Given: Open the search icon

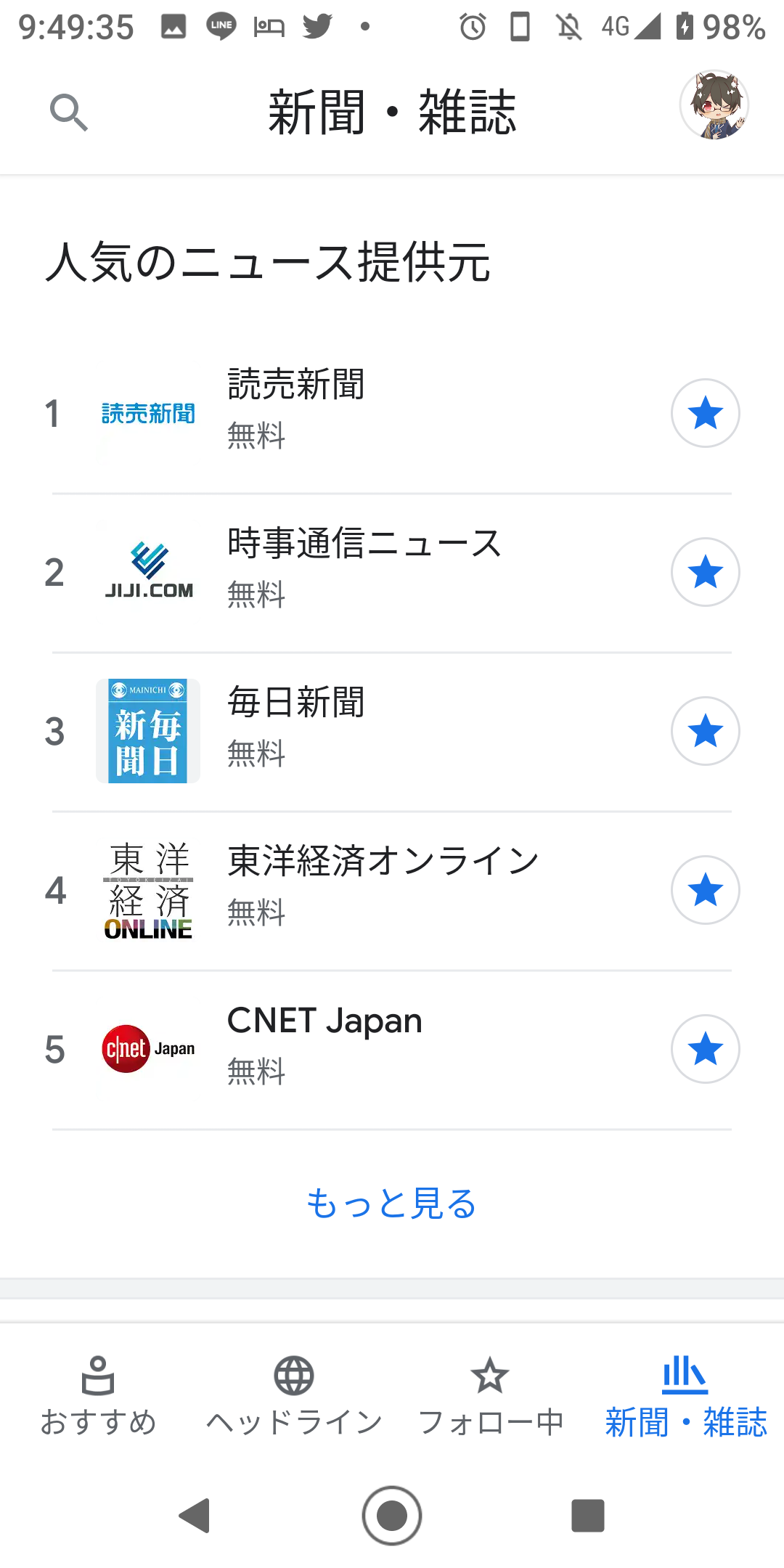Looking at the screenshot, I should [69, 113].
